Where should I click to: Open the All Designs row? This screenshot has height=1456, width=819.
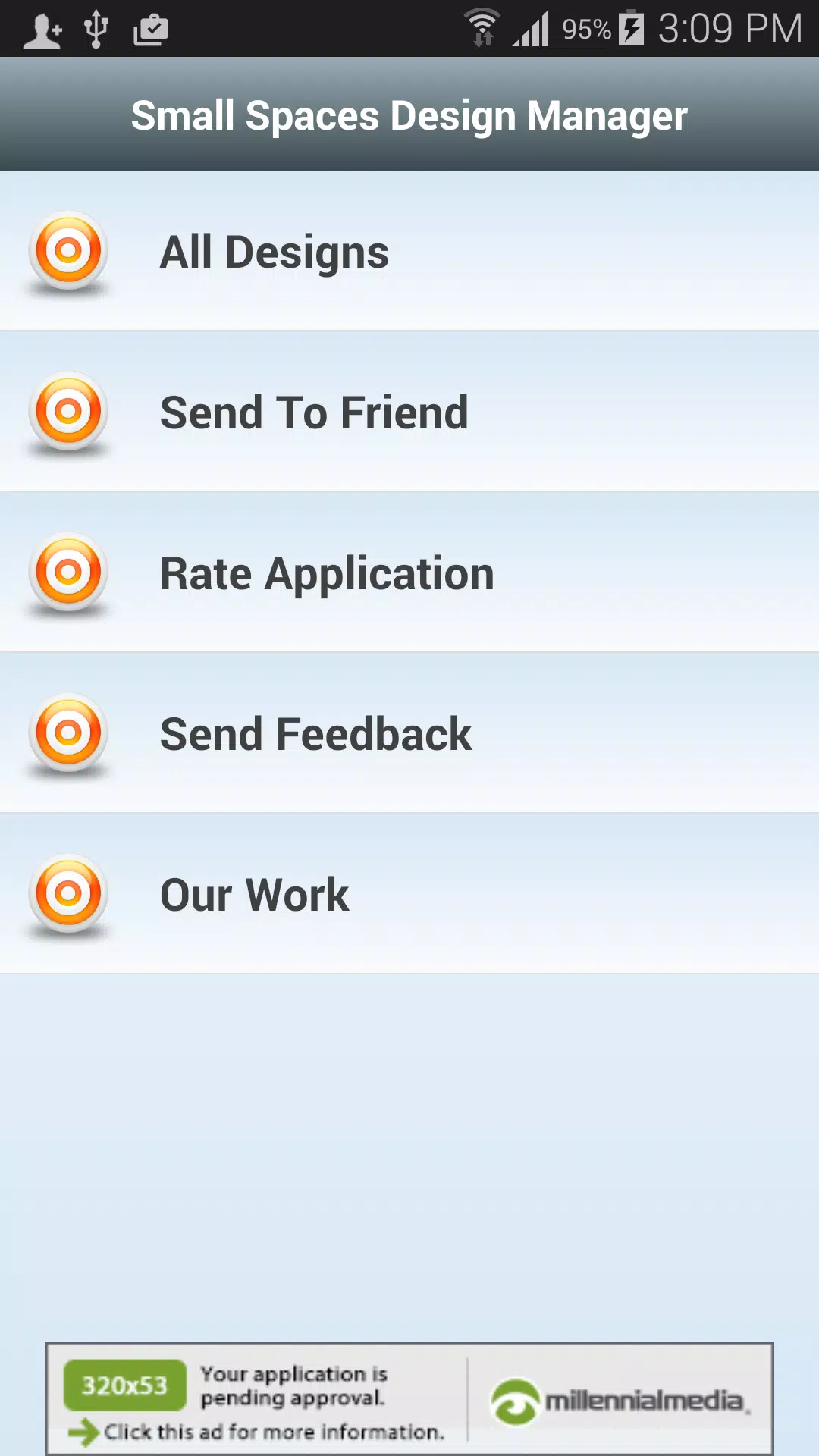coord(409,251)
